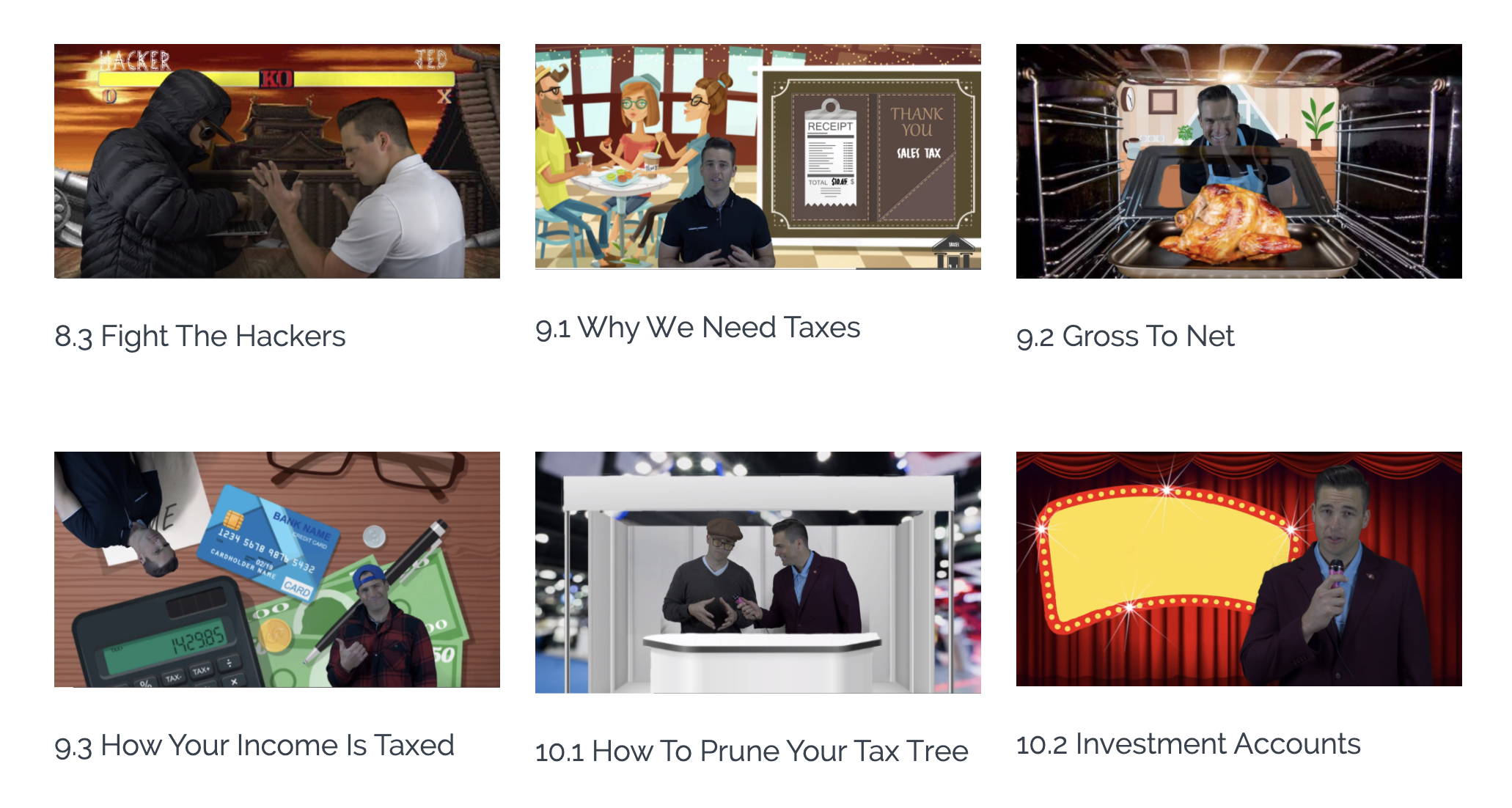1512x808 pixels.
Task: Open the 9.1 Why We Need Taxes video
Action: 757,157
